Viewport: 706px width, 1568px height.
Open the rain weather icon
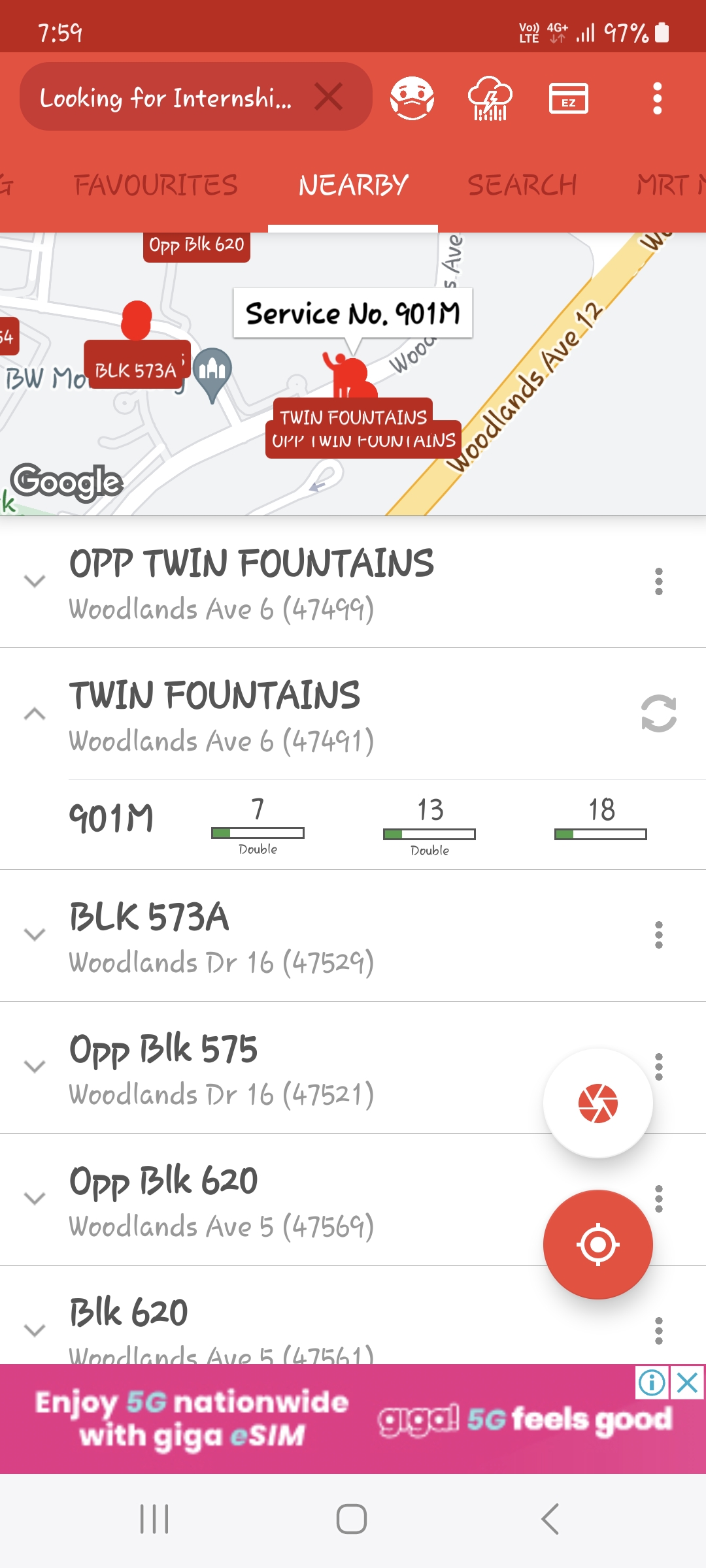[x=490, y=98]
